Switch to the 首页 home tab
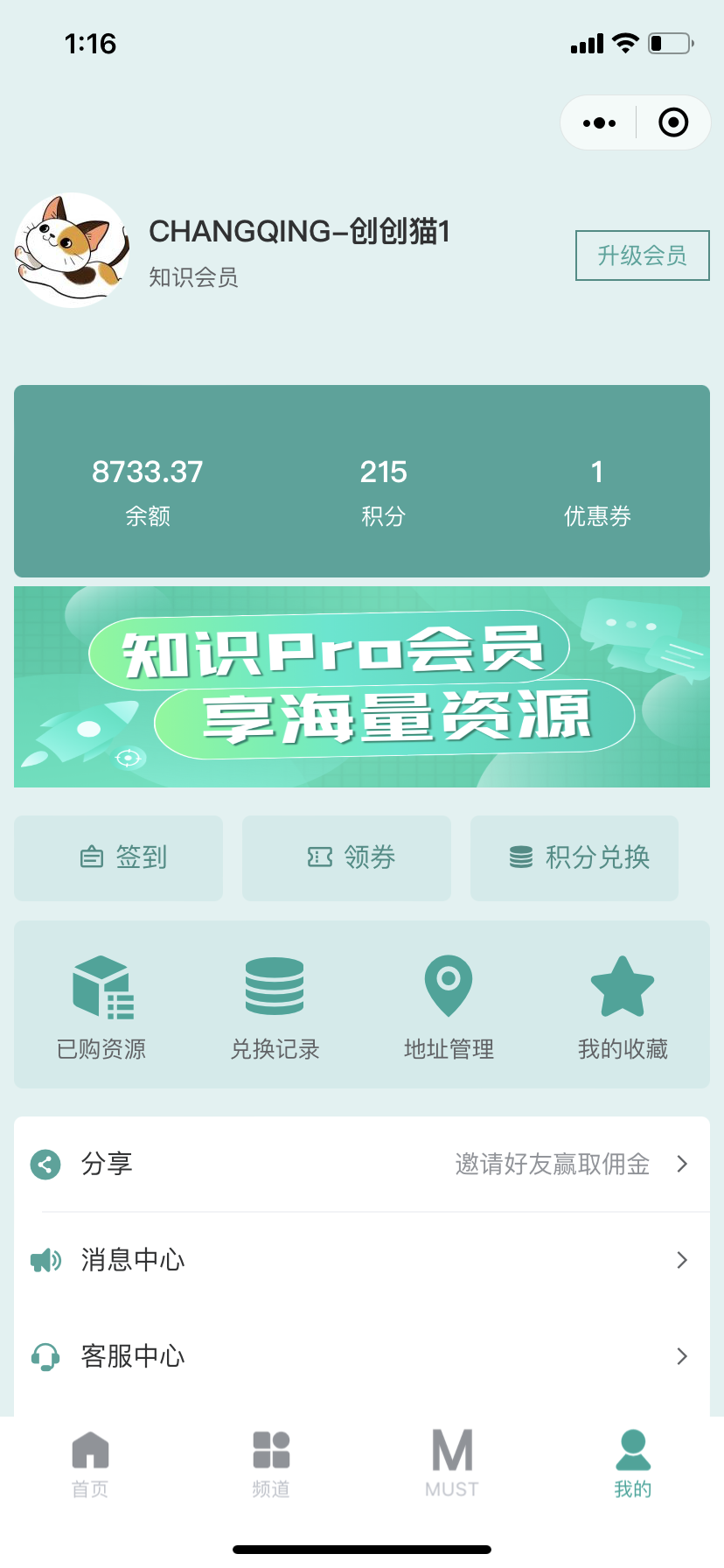 click(90, 1464)
